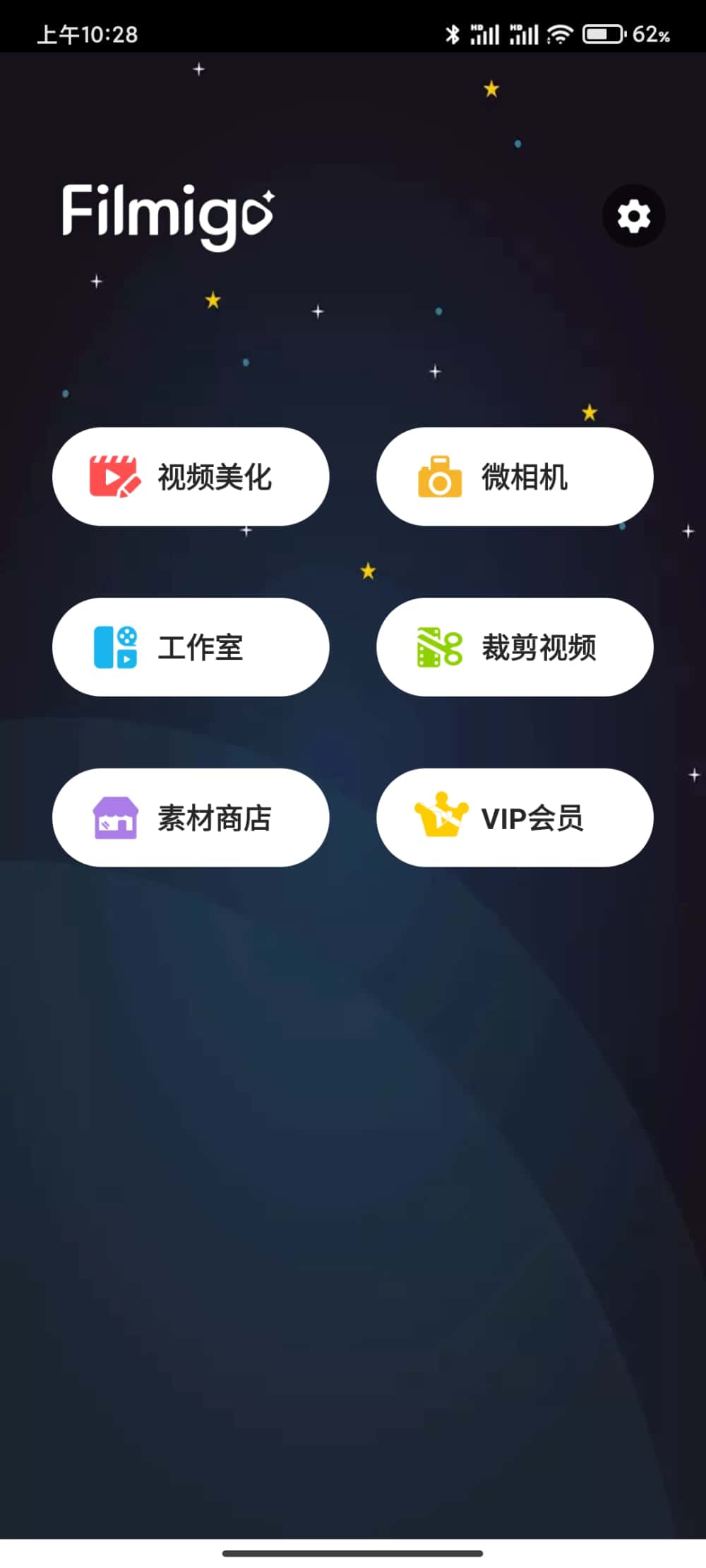Open the settings gear icon
The width and height of the screenshot is (706, 1568).
[633, 216]
